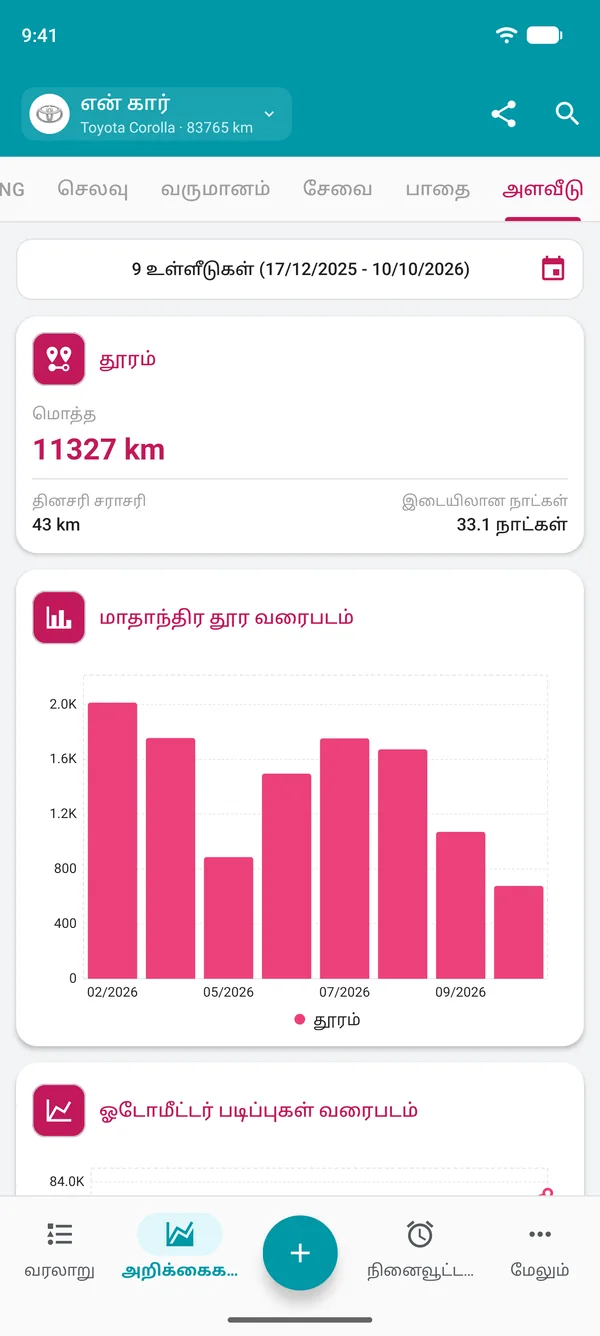Viewport: 600px width, 1336px height.
Task: Select the அளவீடு tab
Action: 543,189
